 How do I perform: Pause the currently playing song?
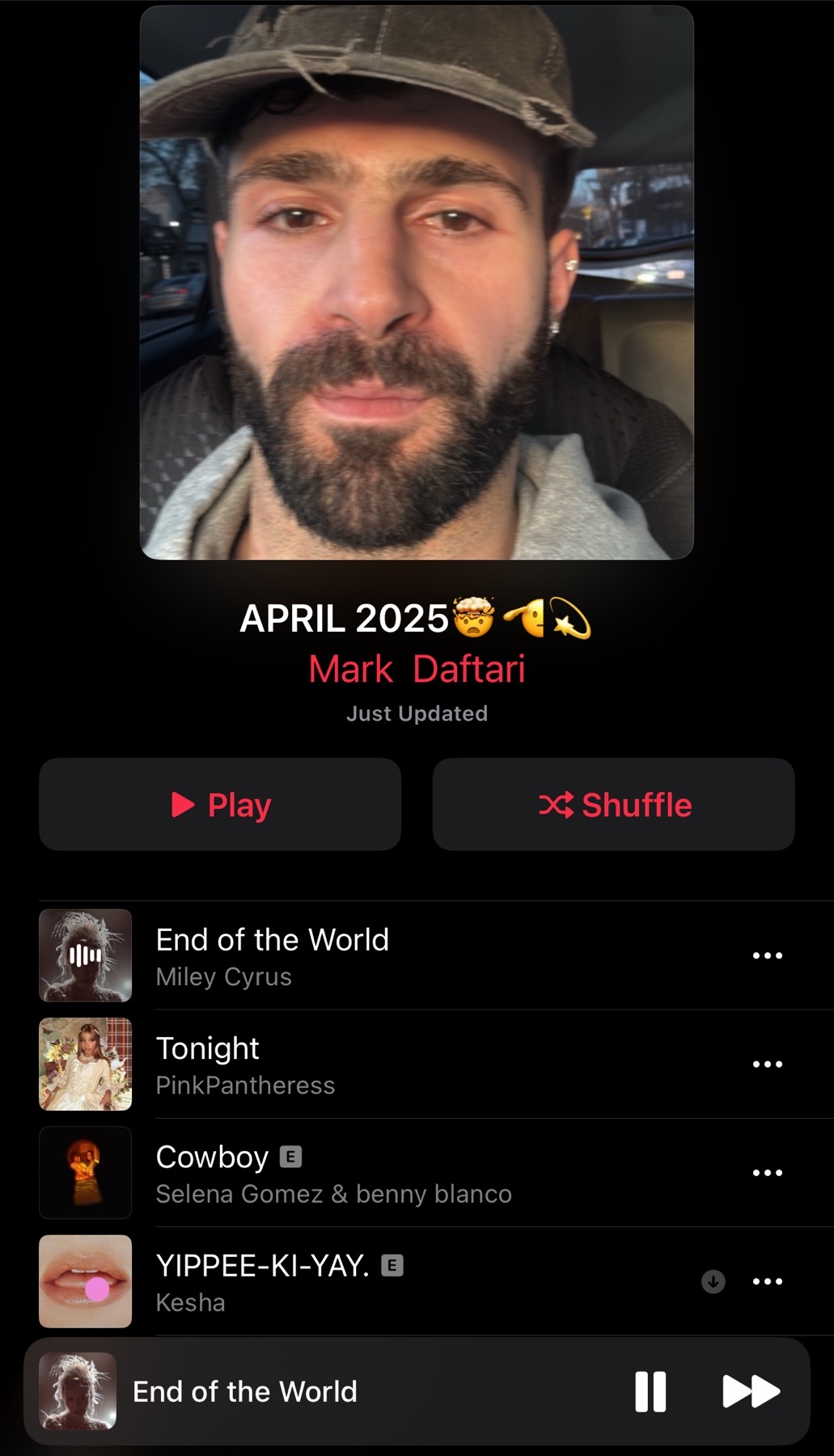(x=650, y=1391)
